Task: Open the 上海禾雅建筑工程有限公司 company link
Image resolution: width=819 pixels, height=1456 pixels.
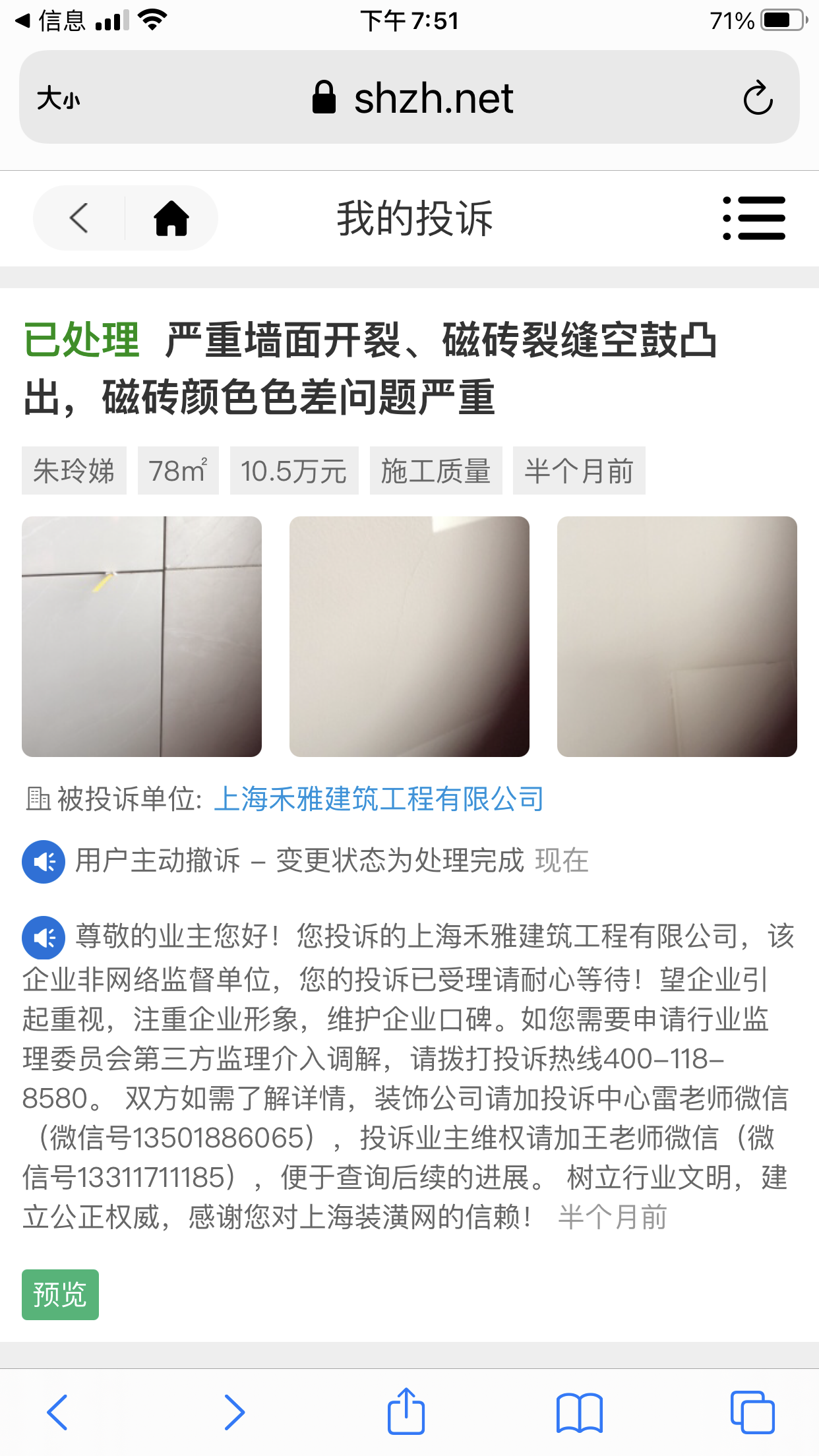Action: 379,799
